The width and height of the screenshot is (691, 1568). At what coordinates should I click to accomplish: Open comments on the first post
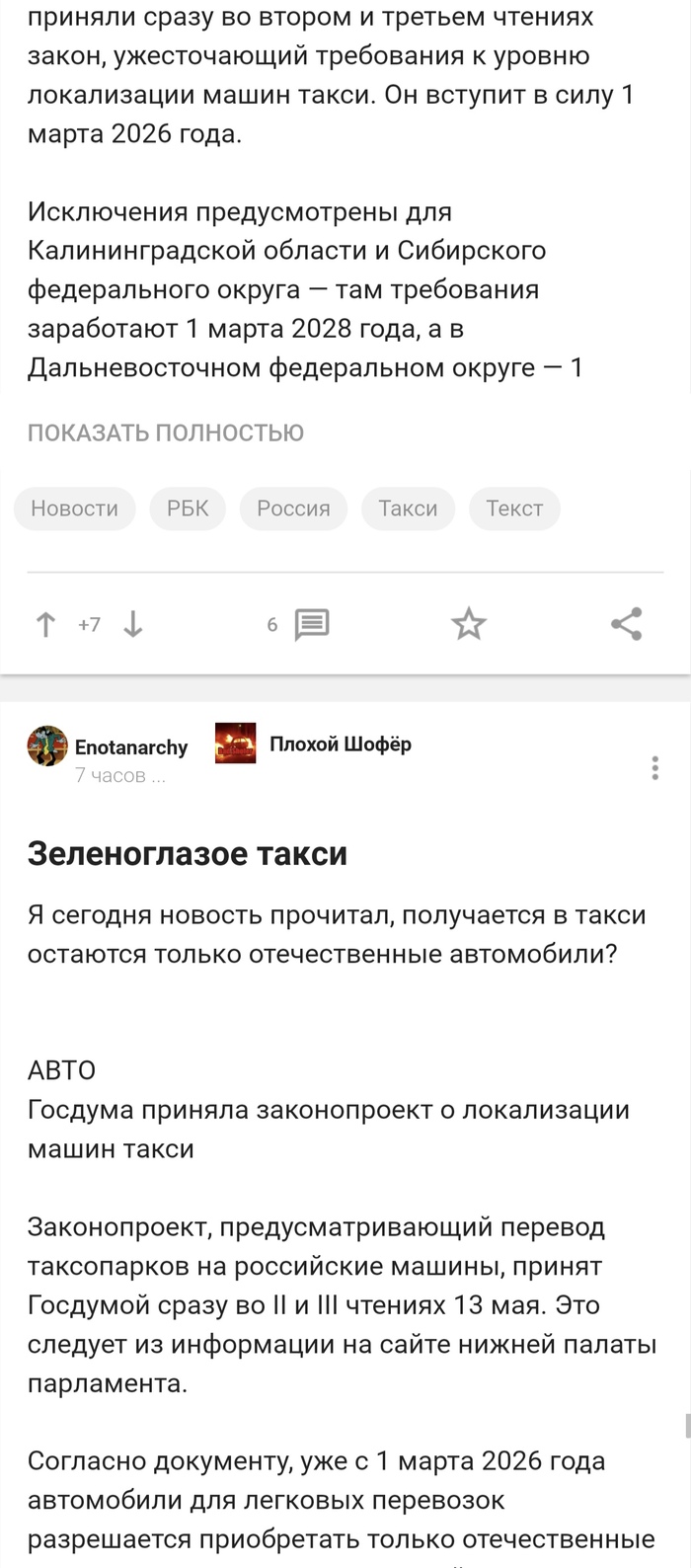point(311,624)
